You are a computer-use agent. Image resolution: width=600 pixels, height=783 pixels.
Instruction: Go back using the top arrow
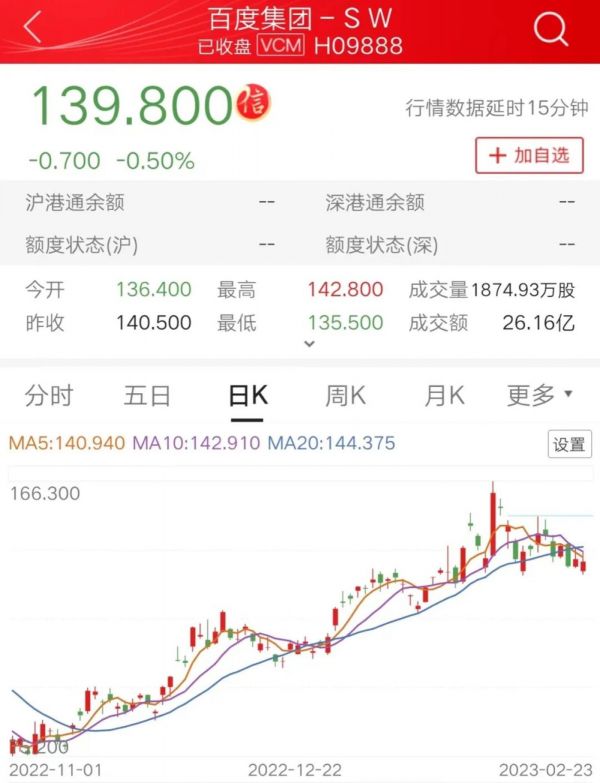pos(32,29)
